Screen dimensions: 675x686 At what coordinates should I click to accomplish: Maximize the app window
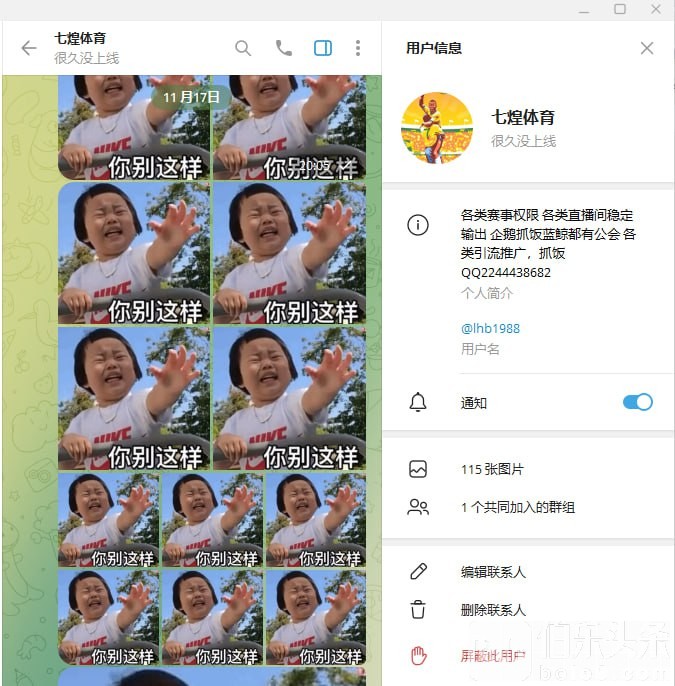pyautogui.click(x=620, y=9)
